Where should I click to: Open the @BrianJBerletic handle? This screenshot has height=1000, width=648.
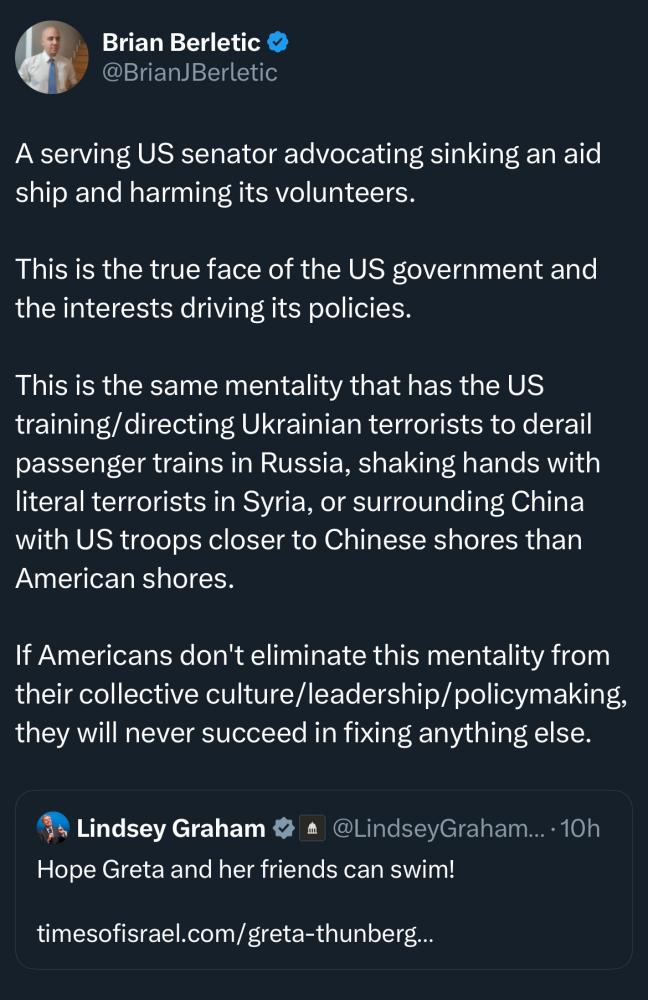[190, 73]
